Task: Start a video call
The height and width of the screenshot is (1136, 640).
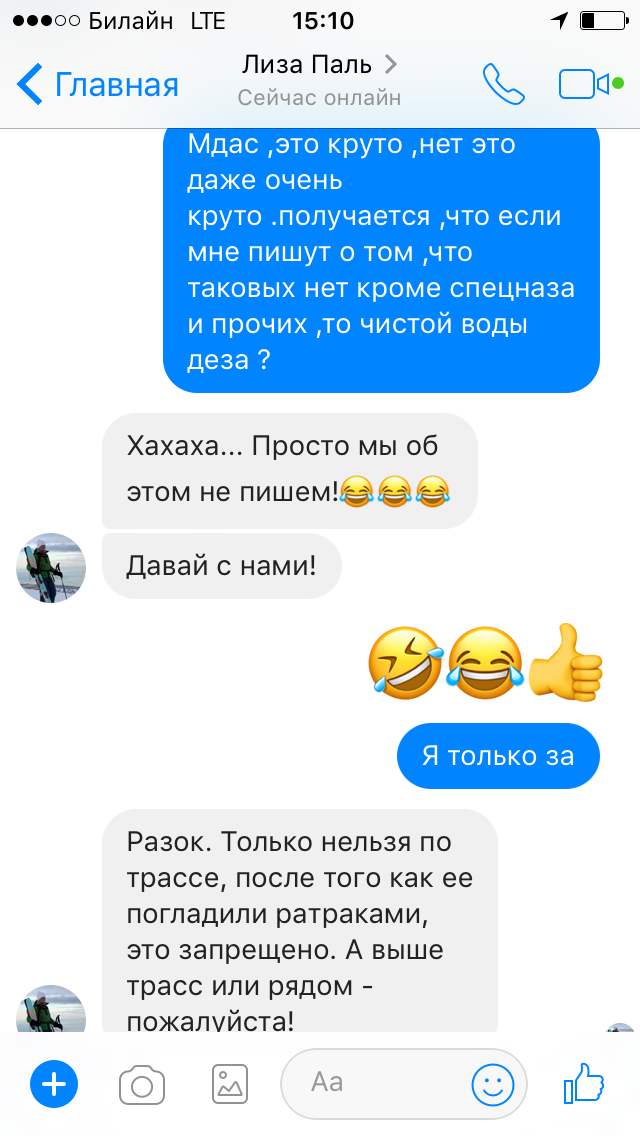Action: [x=583, y=84]
